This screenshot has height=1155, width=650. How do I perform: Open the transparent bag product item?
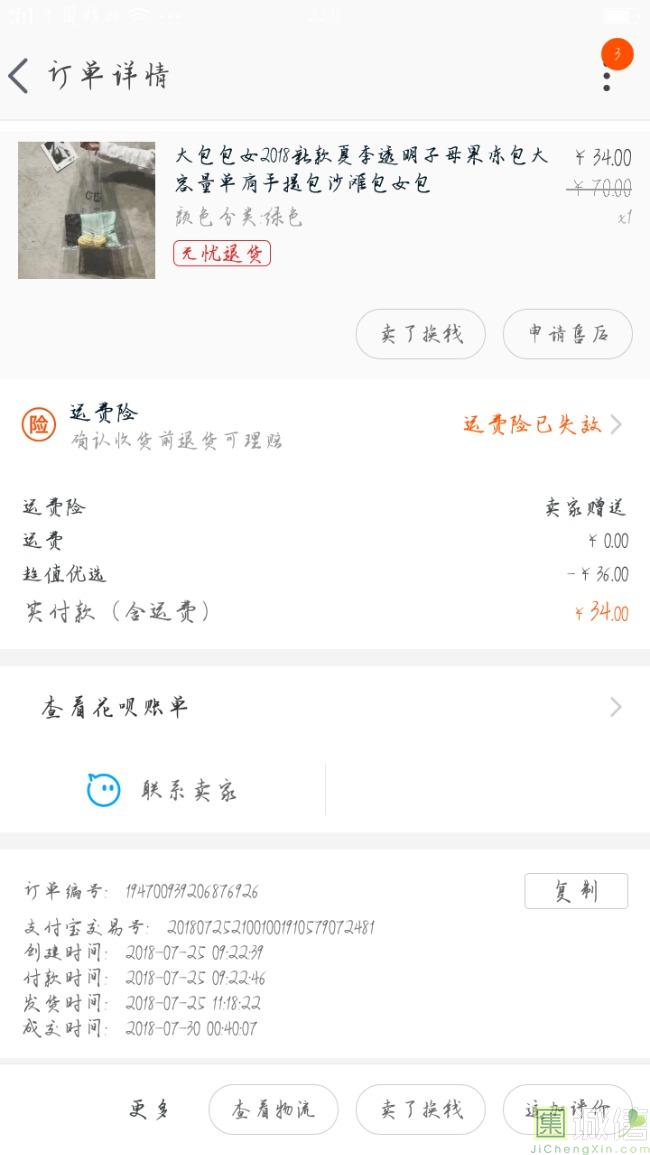[325, 210]
